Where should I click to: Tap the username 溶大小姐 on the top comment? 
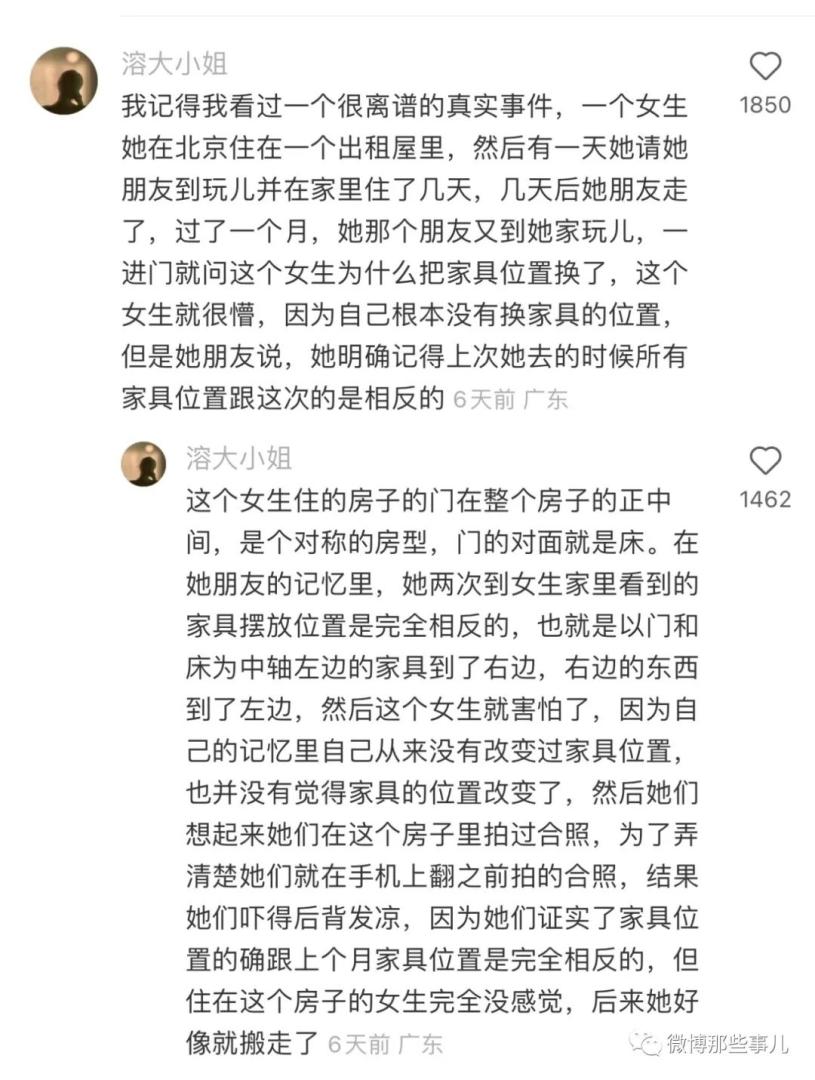pos(174,65)
